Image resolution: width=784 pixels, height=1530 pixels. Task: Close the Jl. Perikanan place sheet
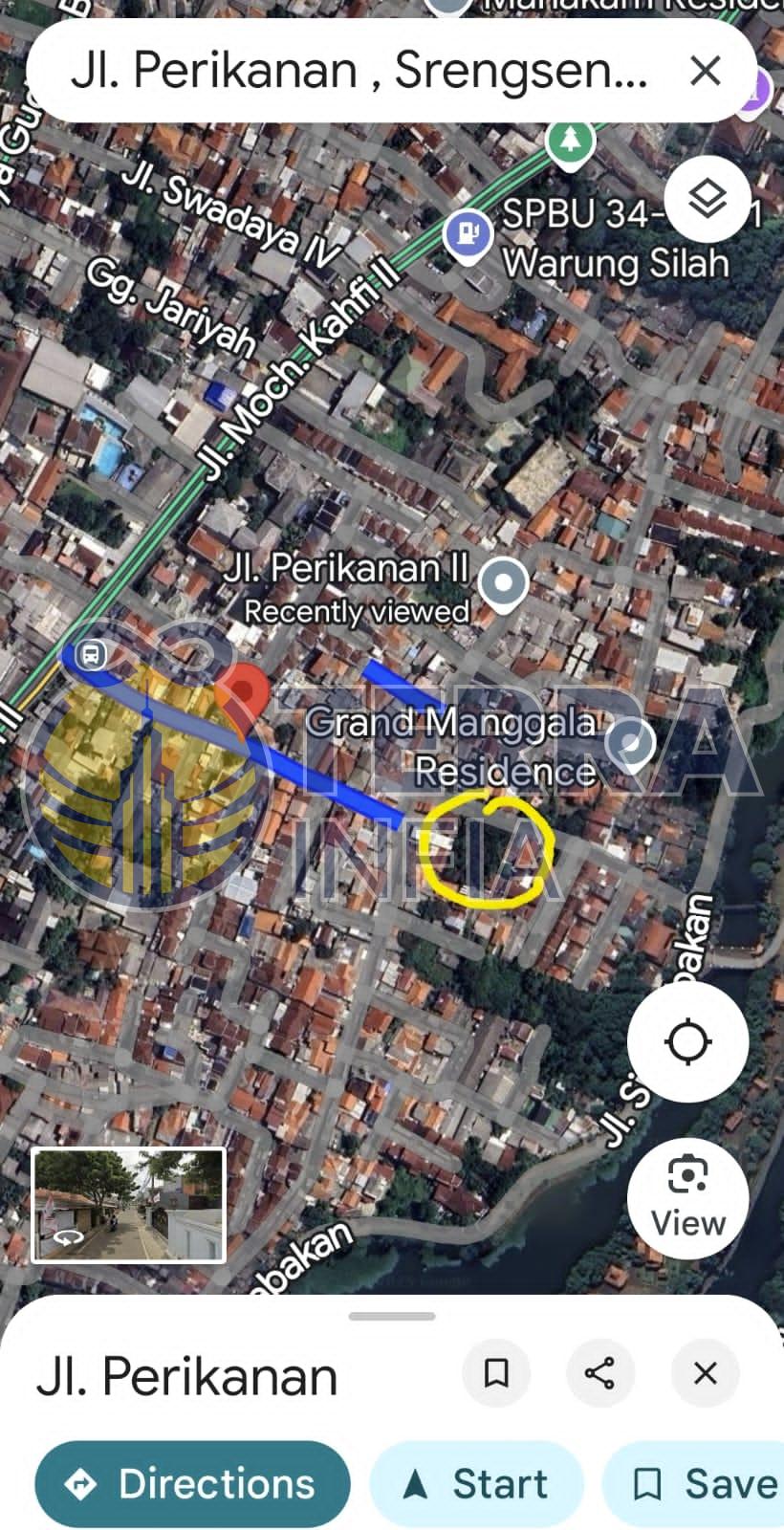705,1373
